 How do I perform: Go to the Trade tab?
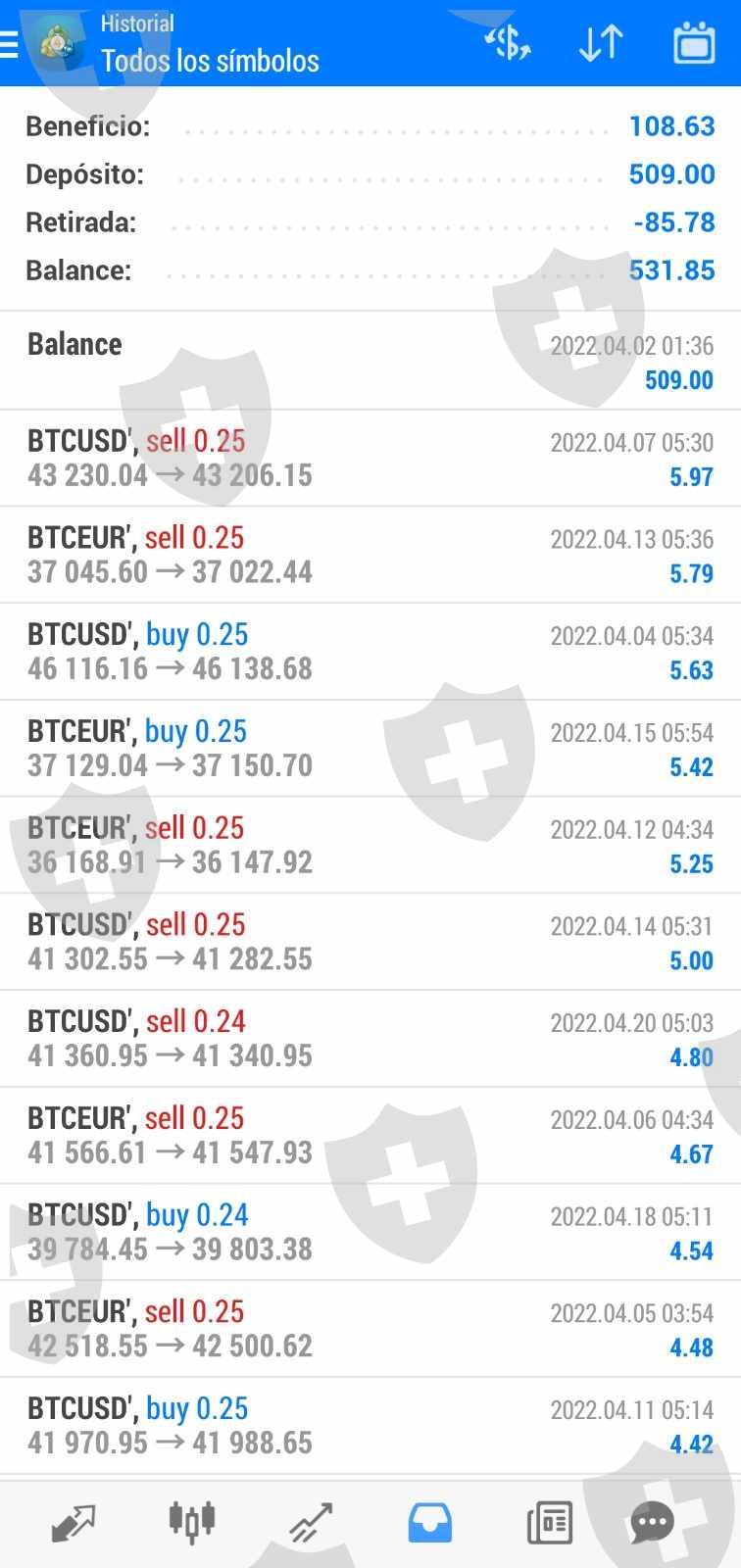click(311, 1522)
